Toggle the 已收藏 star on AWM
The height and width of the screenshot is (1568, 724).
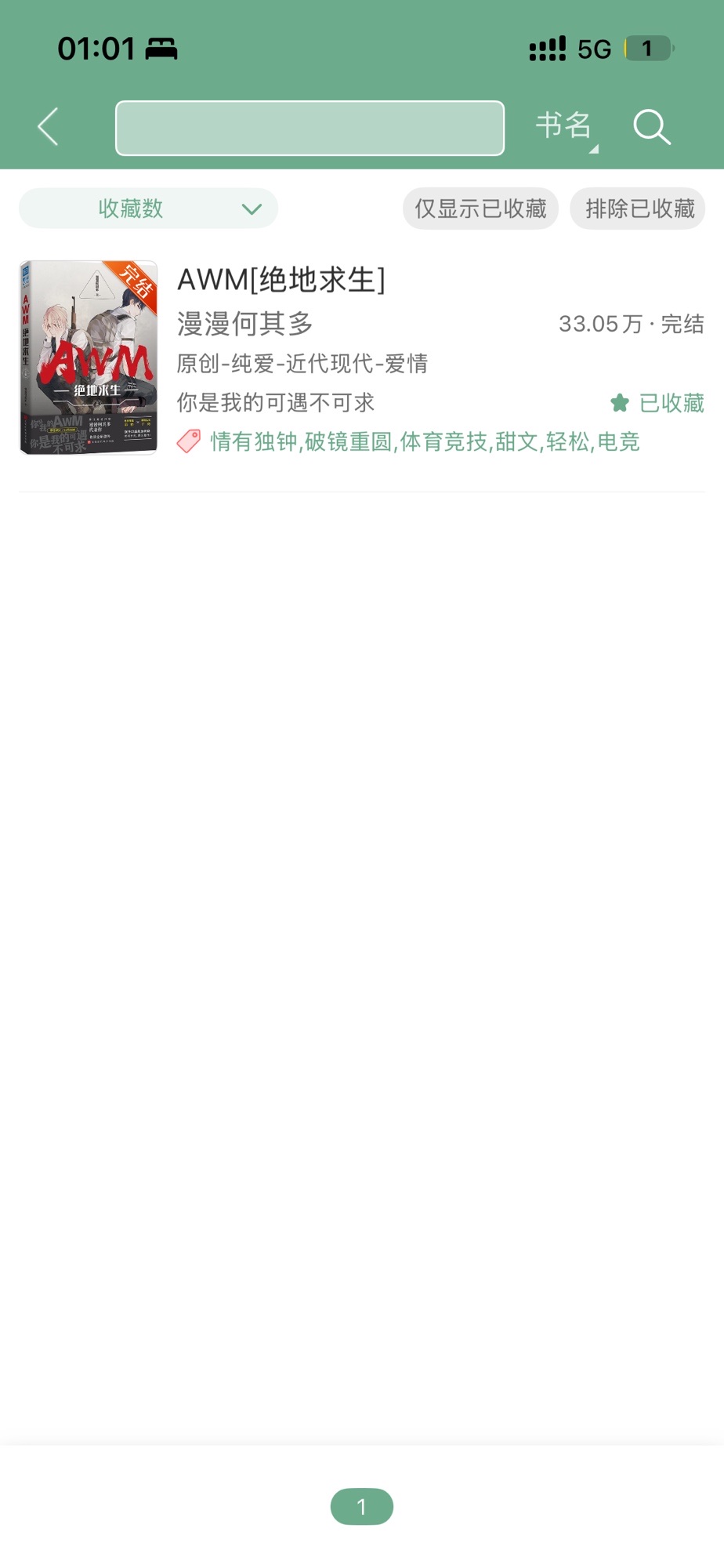pos(657,403)
